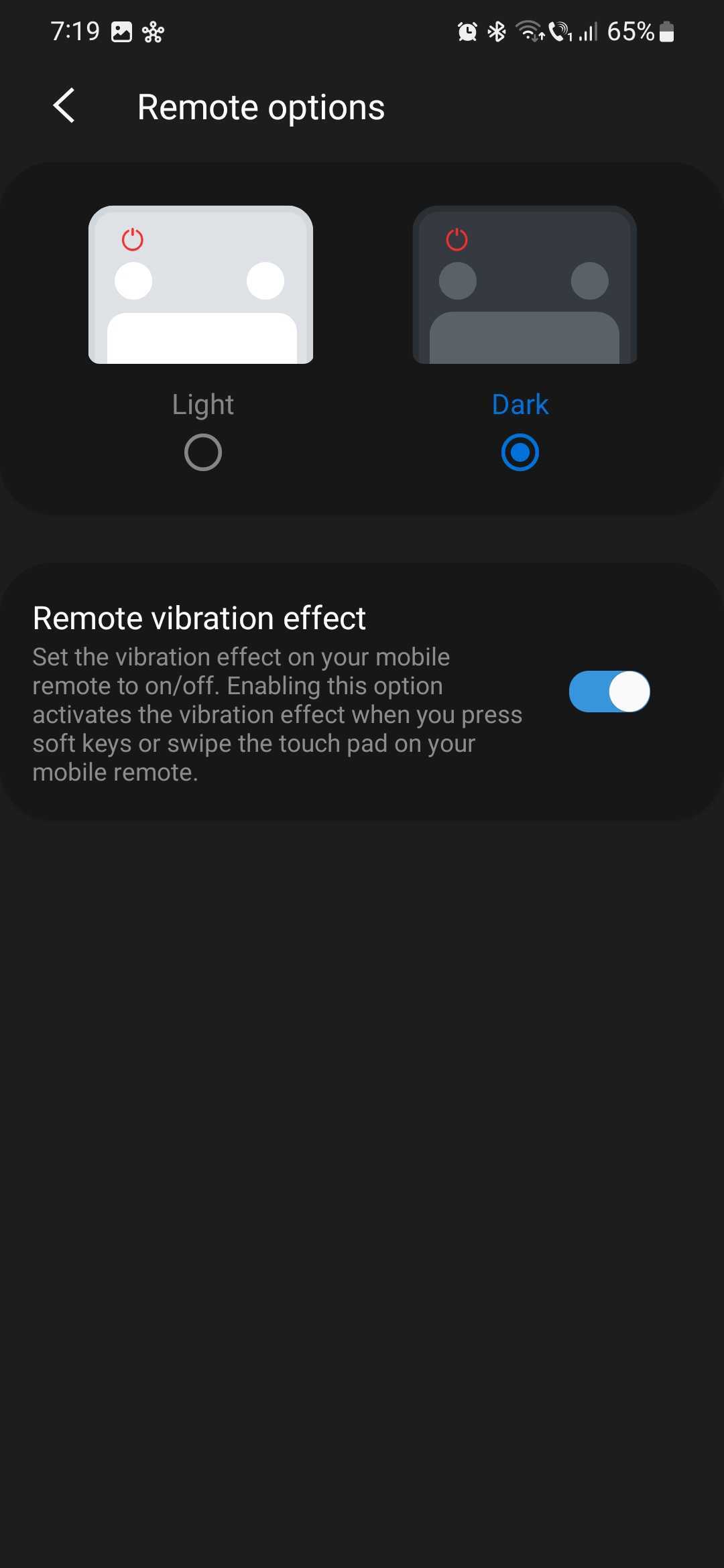Select the Light remote theme radio button
Screen dimensions: 724x1568
click(x=202, y=452)
